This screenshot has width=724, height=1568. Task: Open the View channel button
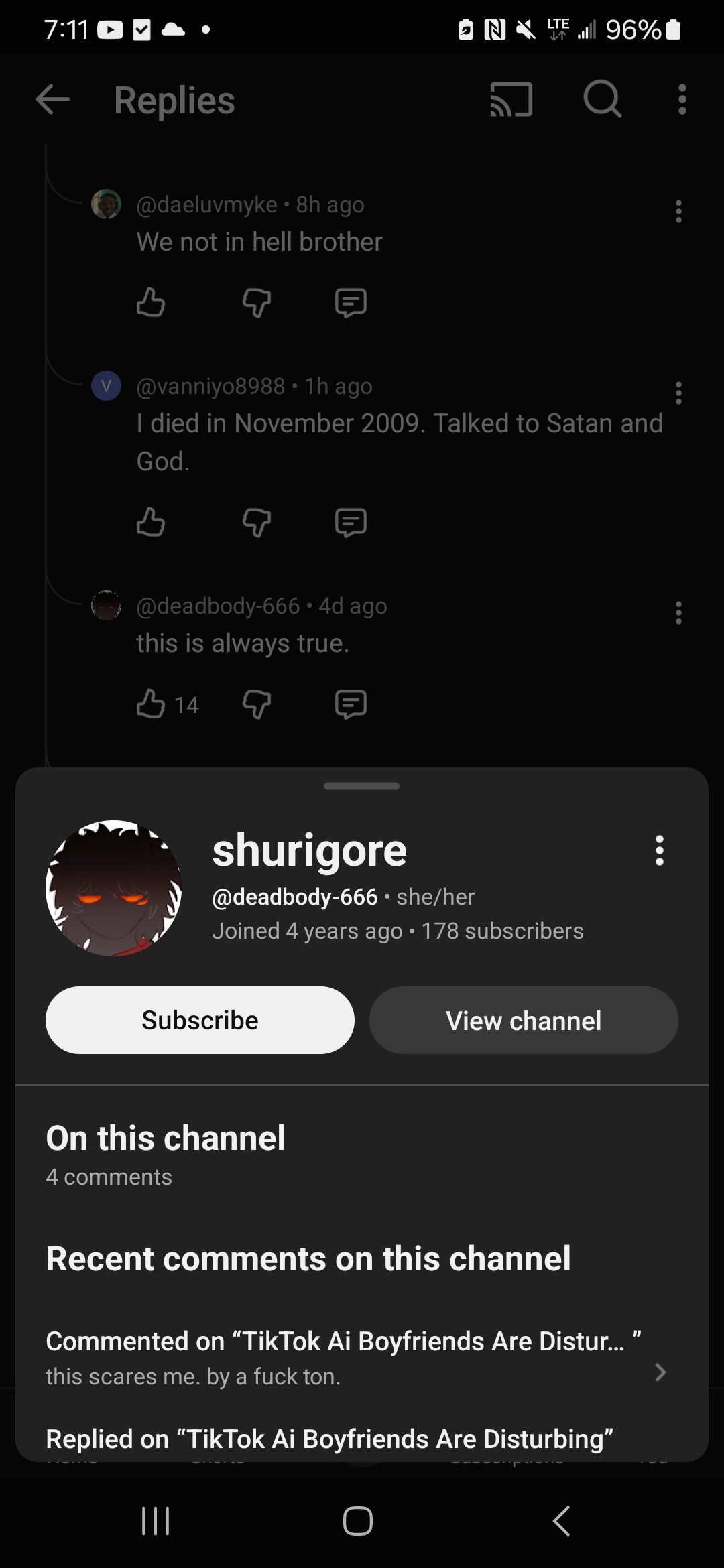(x=524, y=1020)
